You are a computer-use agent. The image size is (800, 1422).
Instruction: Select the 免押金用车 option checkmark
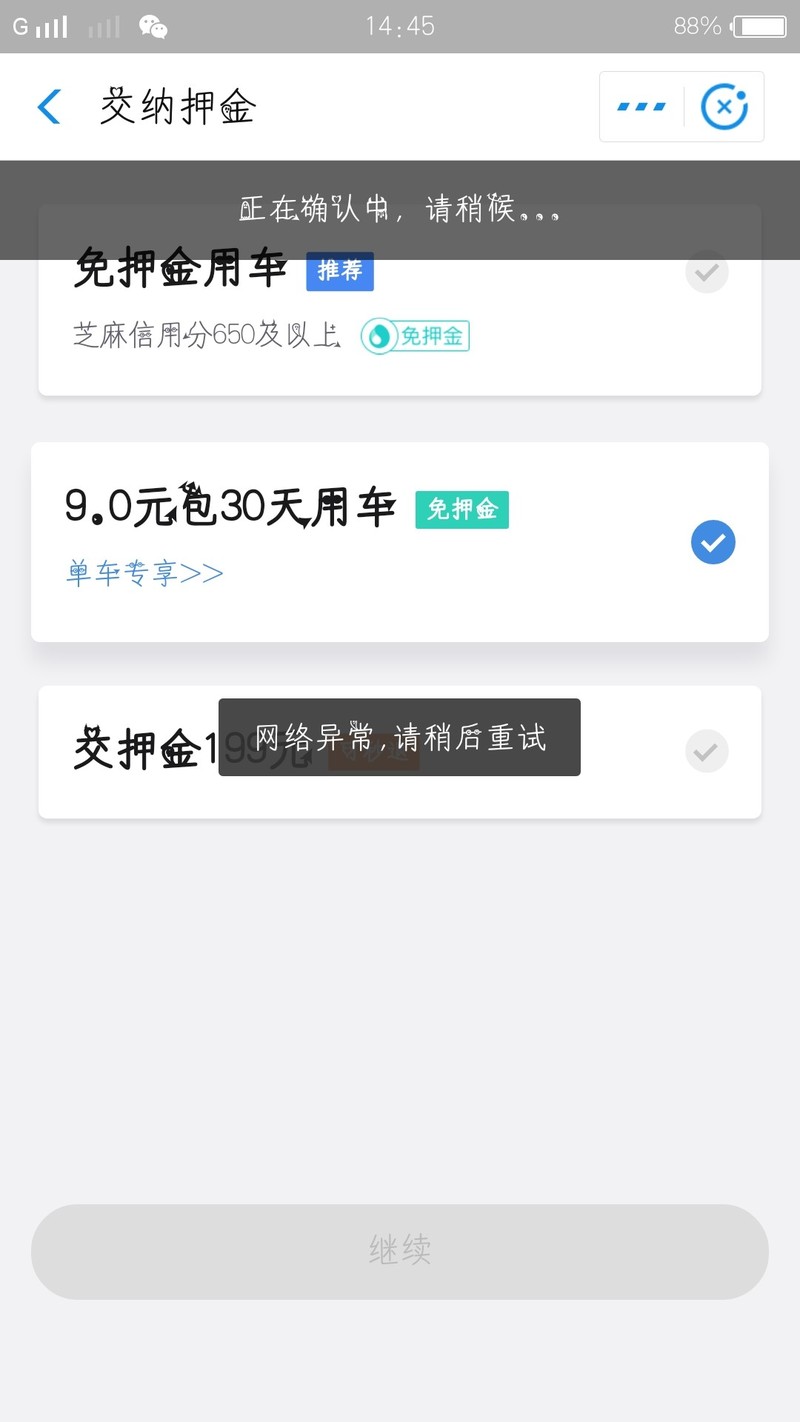click(706, 271)
